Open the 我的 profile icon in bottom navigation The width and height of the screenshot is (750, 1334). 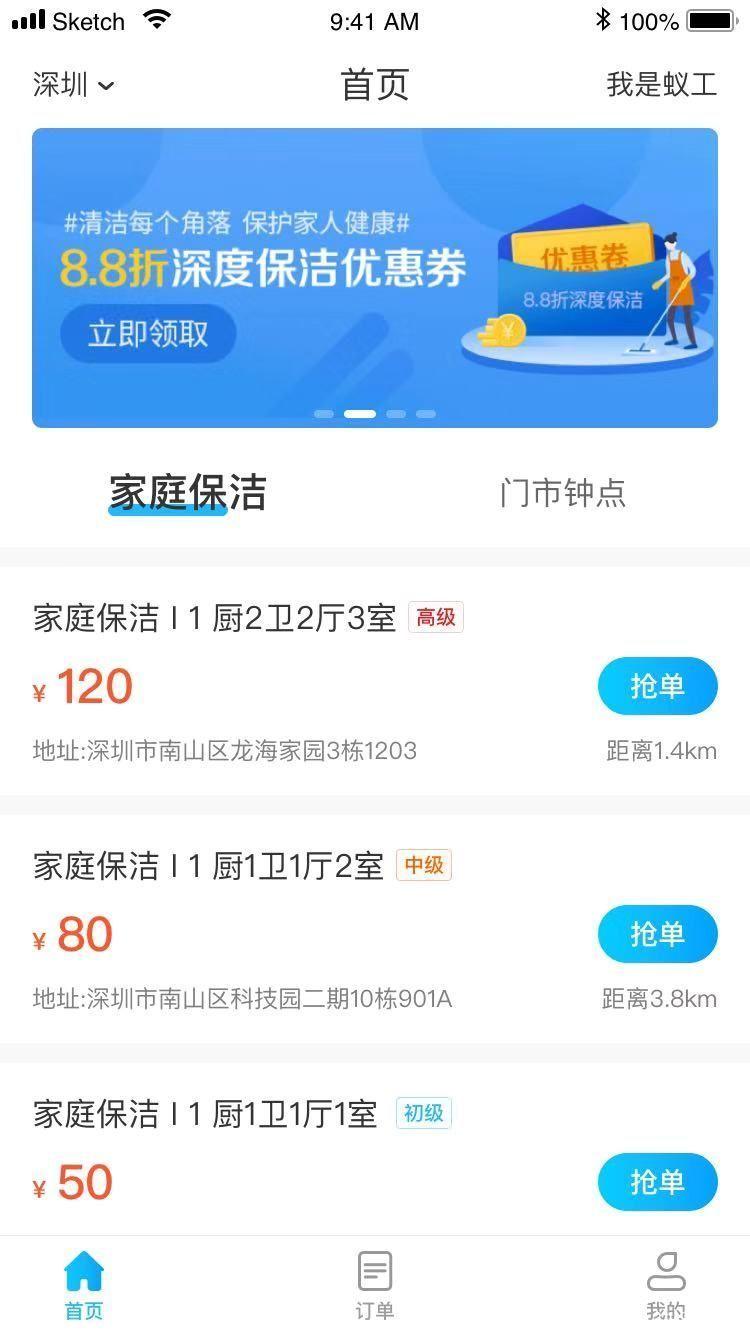pos(666,1272)
